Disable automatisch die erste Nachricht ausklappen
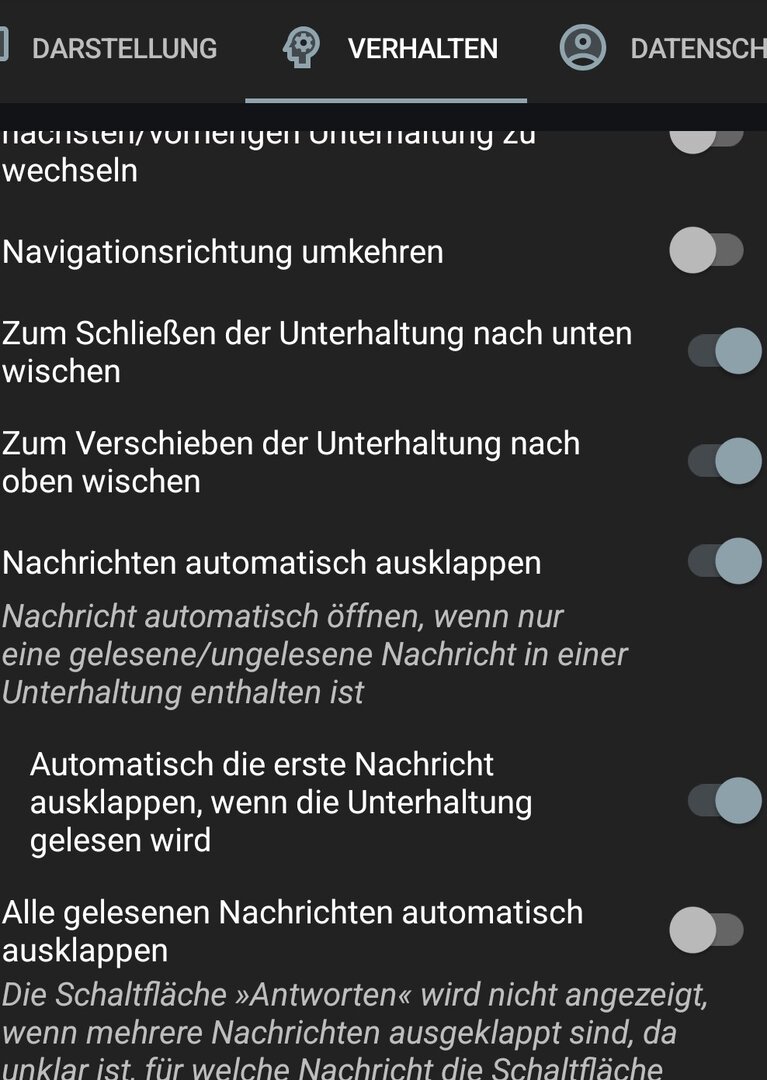Screen dimensions: 767x1080 point(725,801)
